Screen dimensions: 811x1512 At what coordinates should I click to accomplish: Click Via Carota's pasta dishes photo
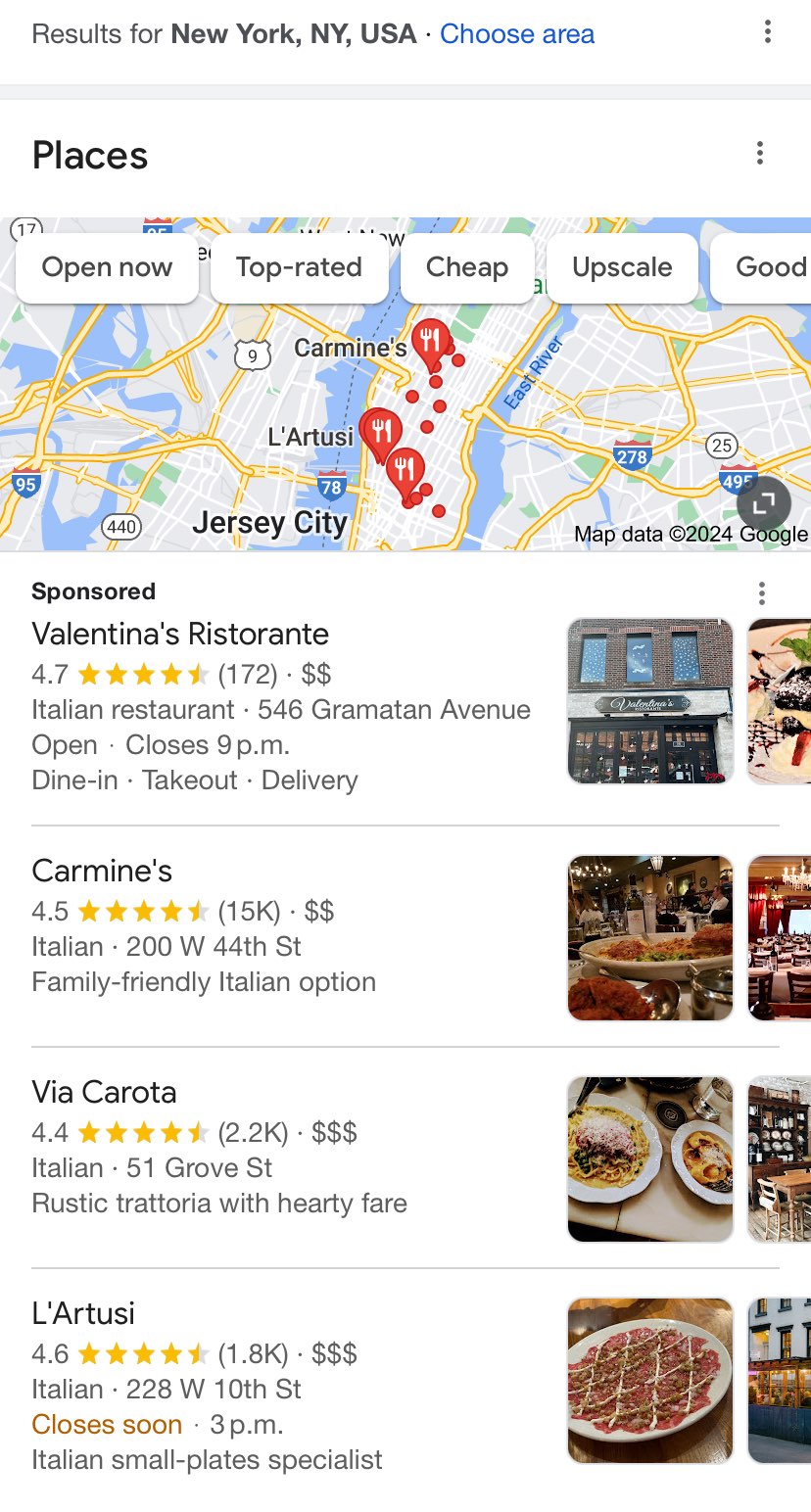[649, 1158]
